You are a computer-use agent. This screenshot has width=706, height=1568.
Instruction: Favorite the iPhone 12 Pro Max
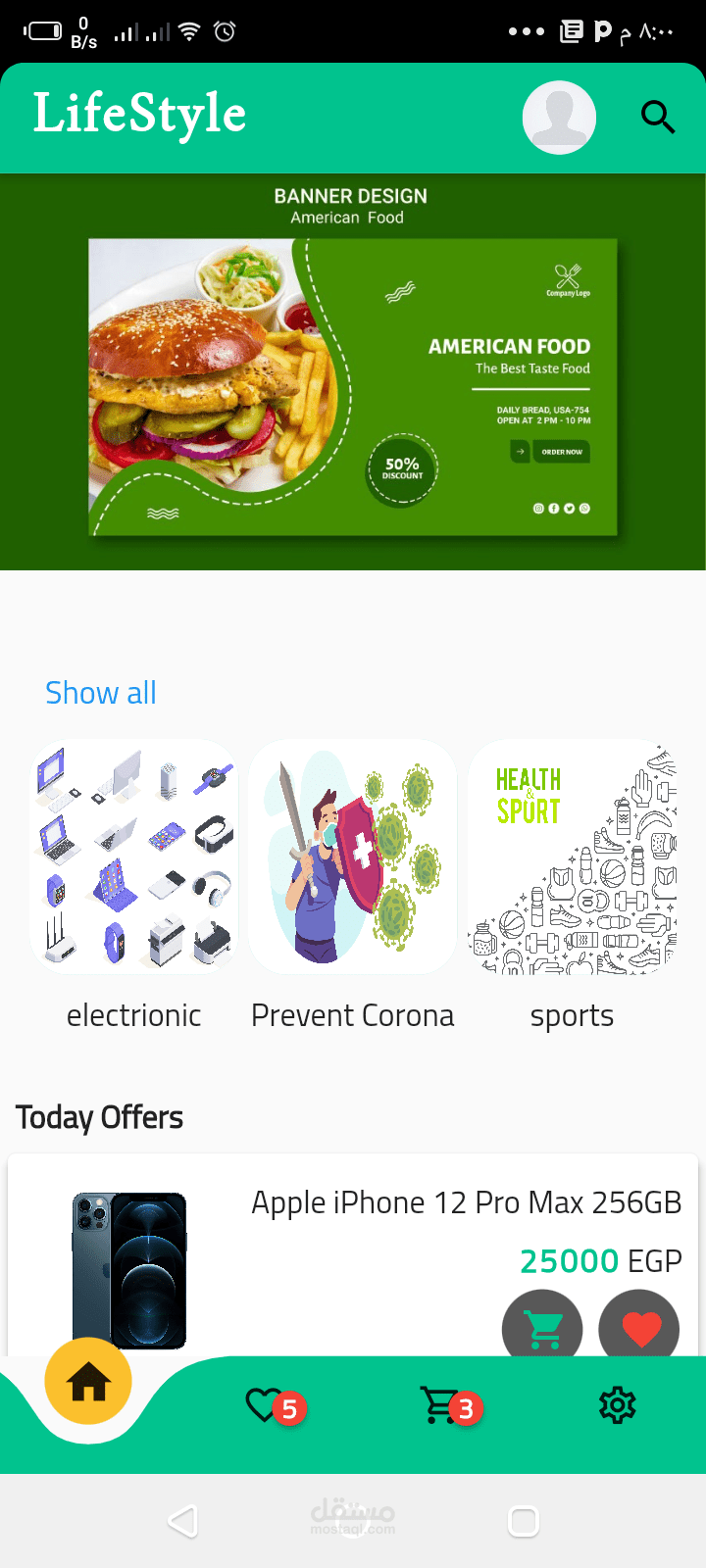(640, 1328)
